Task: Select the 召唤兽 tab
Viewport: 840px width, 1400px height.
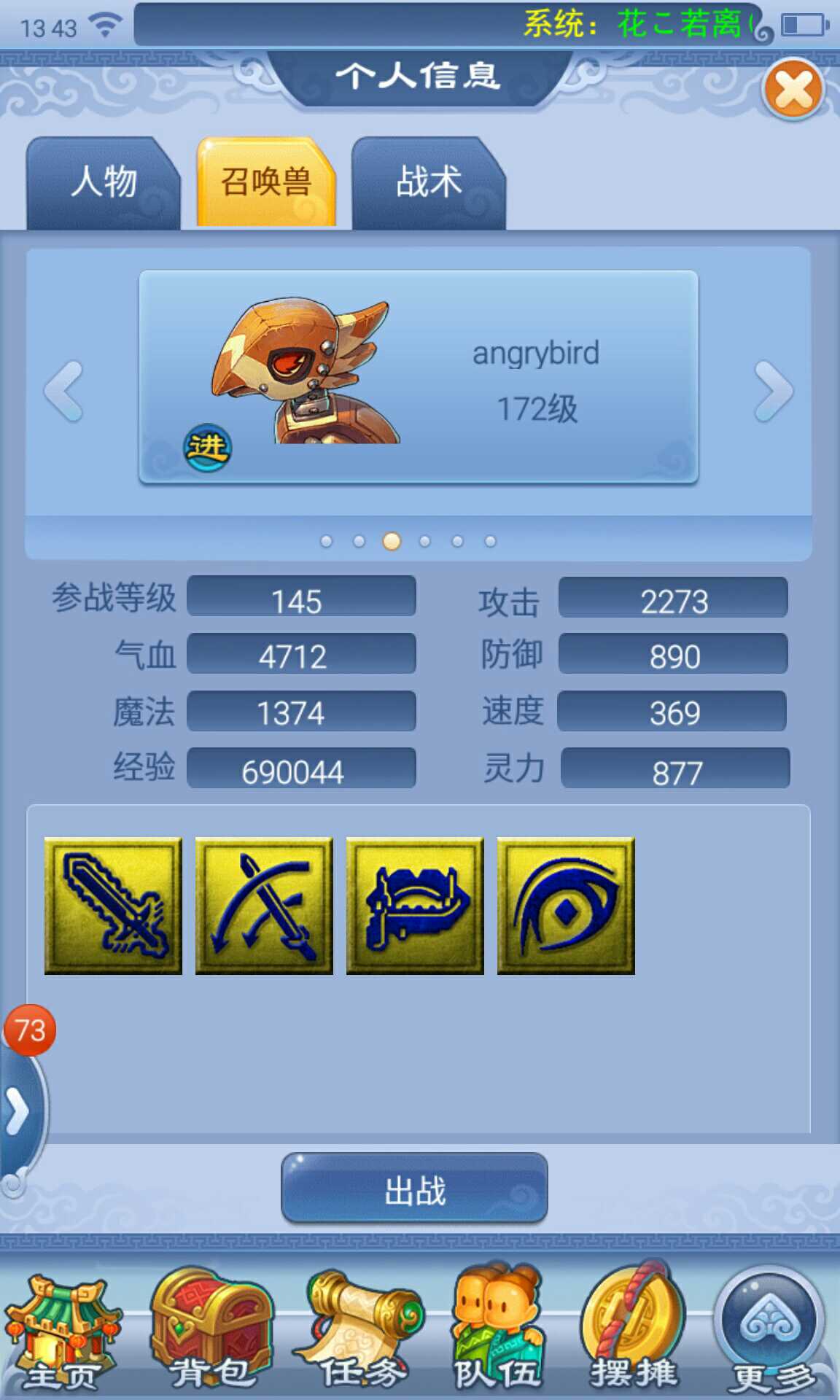Action: [266, 182]
